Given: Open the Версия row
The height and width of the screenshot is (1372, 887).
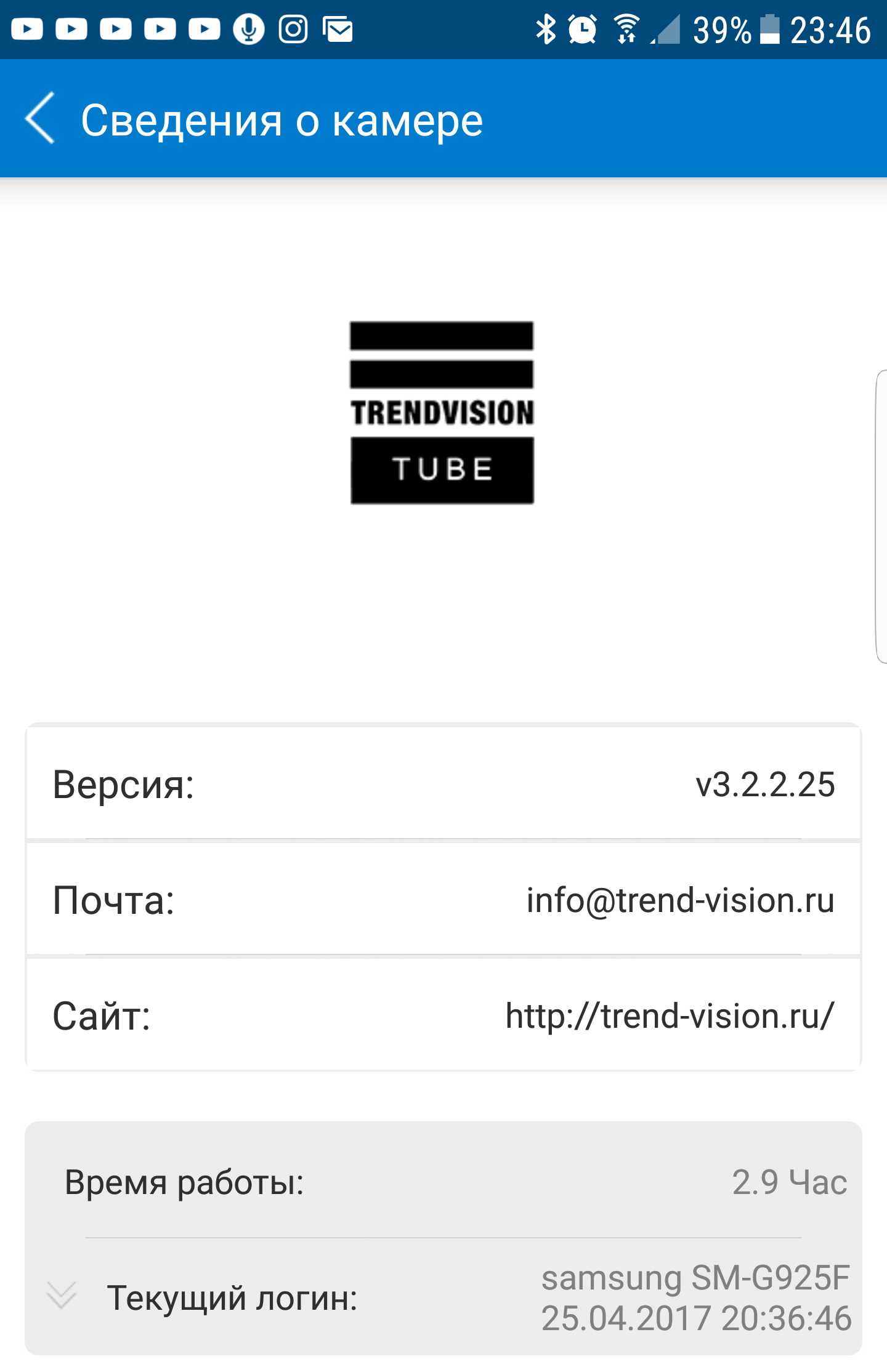Looking at the screenshot, I should point(443,785).
